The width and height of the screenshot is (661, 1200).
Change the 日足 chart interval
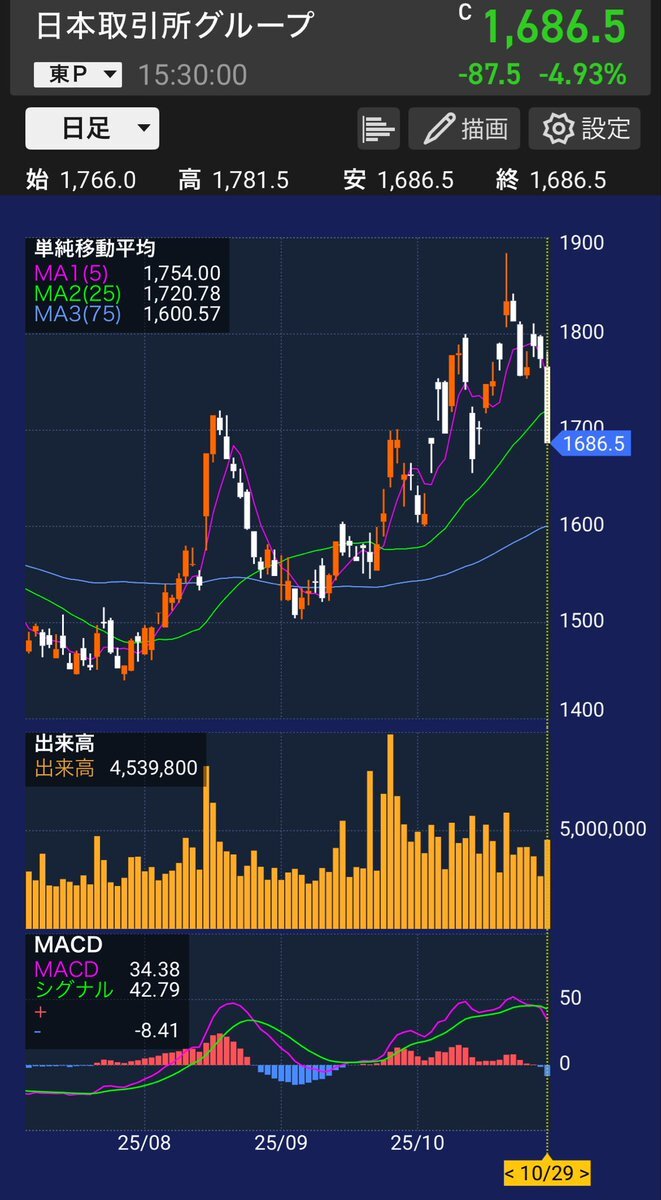92,128
